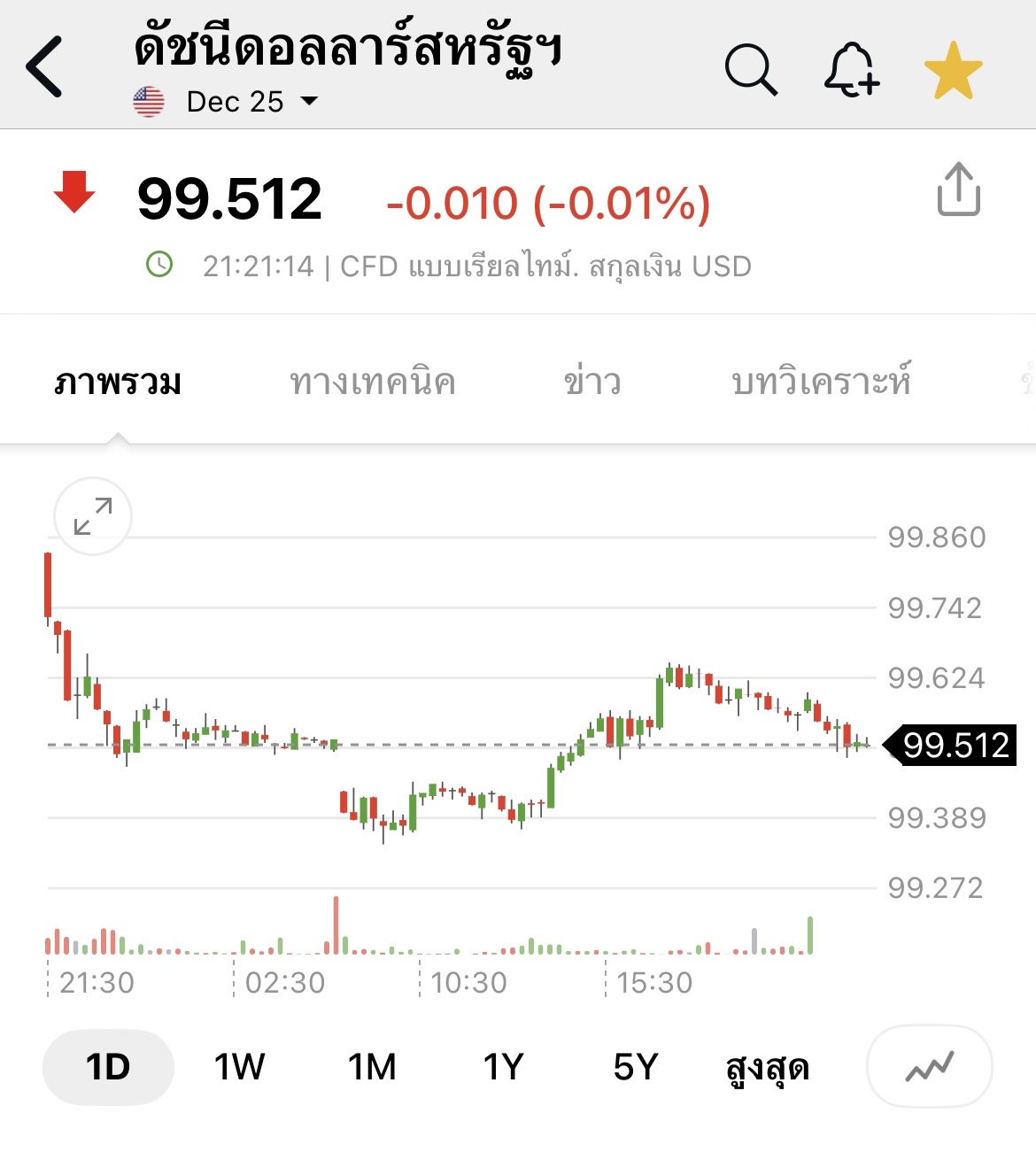The image size is (1036, 1160).
Task: Show the 1M chart range
Action: tap(372, 1067)
